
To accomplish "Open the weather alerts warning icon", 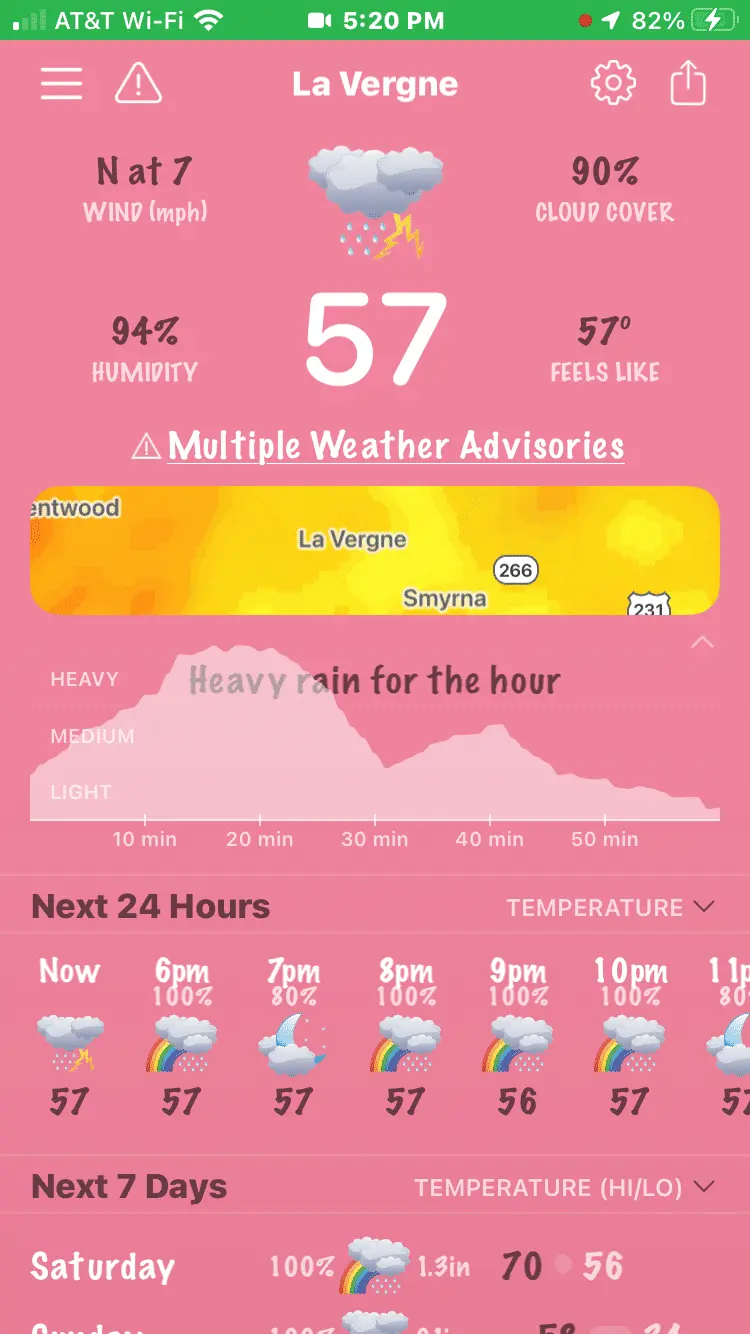I will [138, 84].
